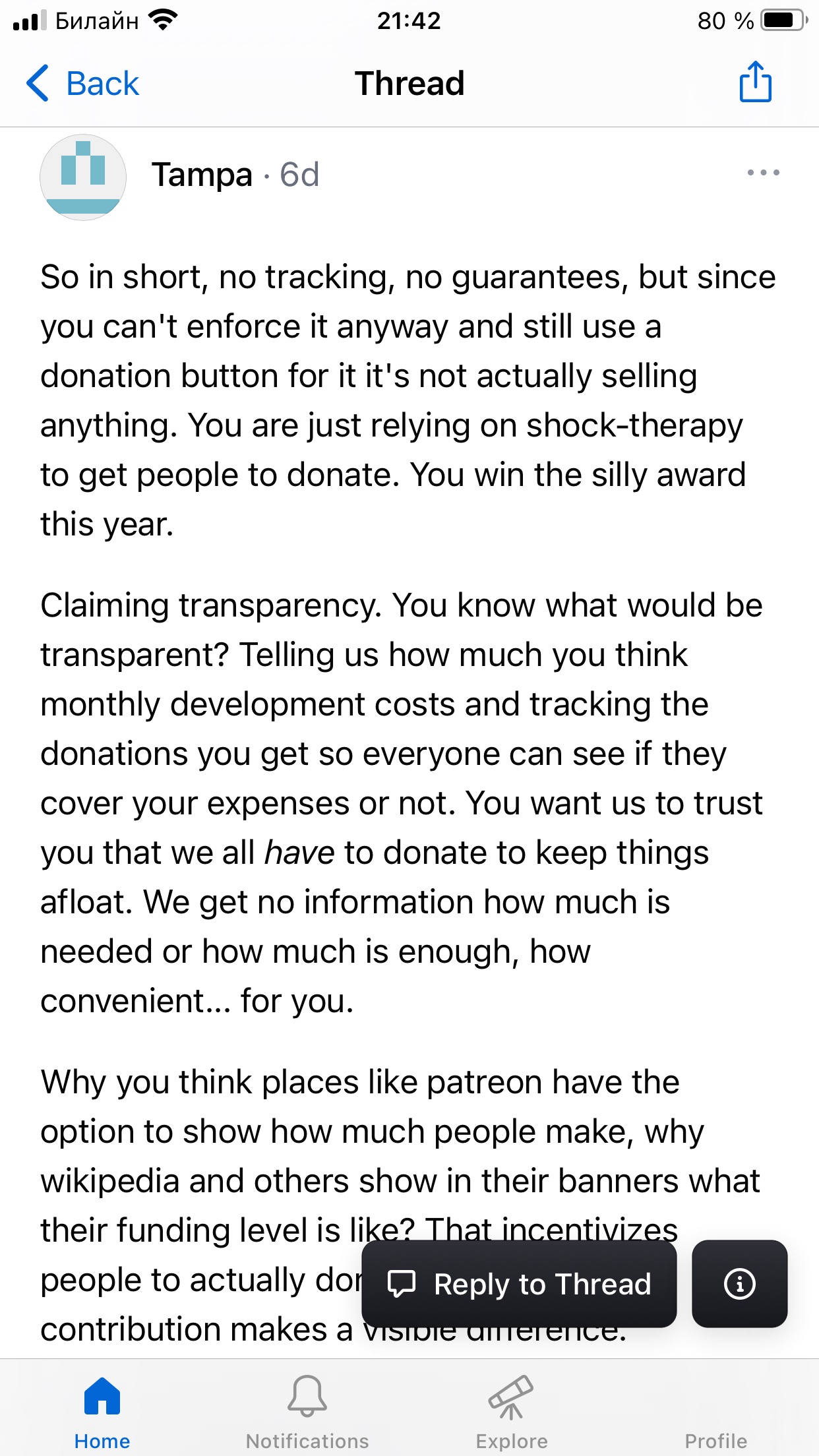Open Tampa's profile avatar
This screenshot has height=1456, width=819.
pyautogui.click(x=83, y=177)
